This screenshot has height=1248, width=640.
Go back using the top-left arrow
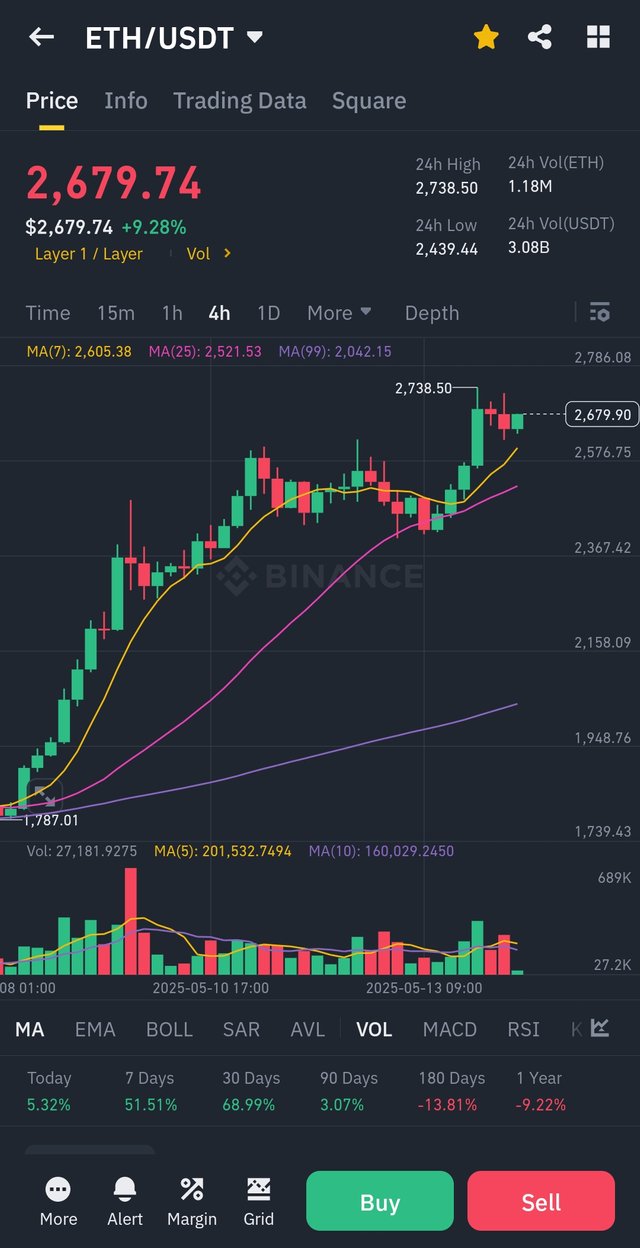coord(41,38)
